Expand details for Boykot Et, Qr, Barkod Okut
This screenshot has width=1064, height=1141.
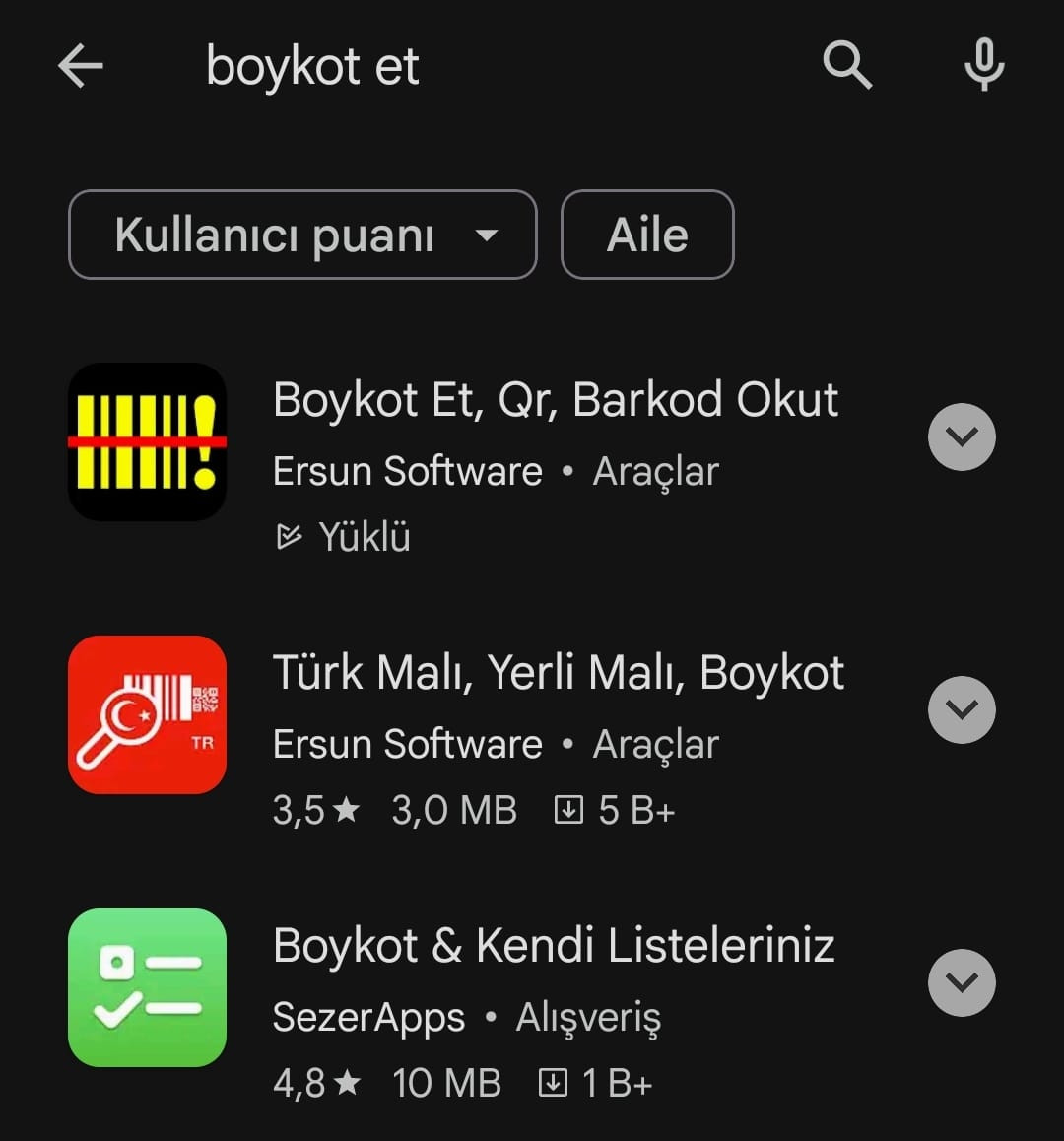(962, 436)
